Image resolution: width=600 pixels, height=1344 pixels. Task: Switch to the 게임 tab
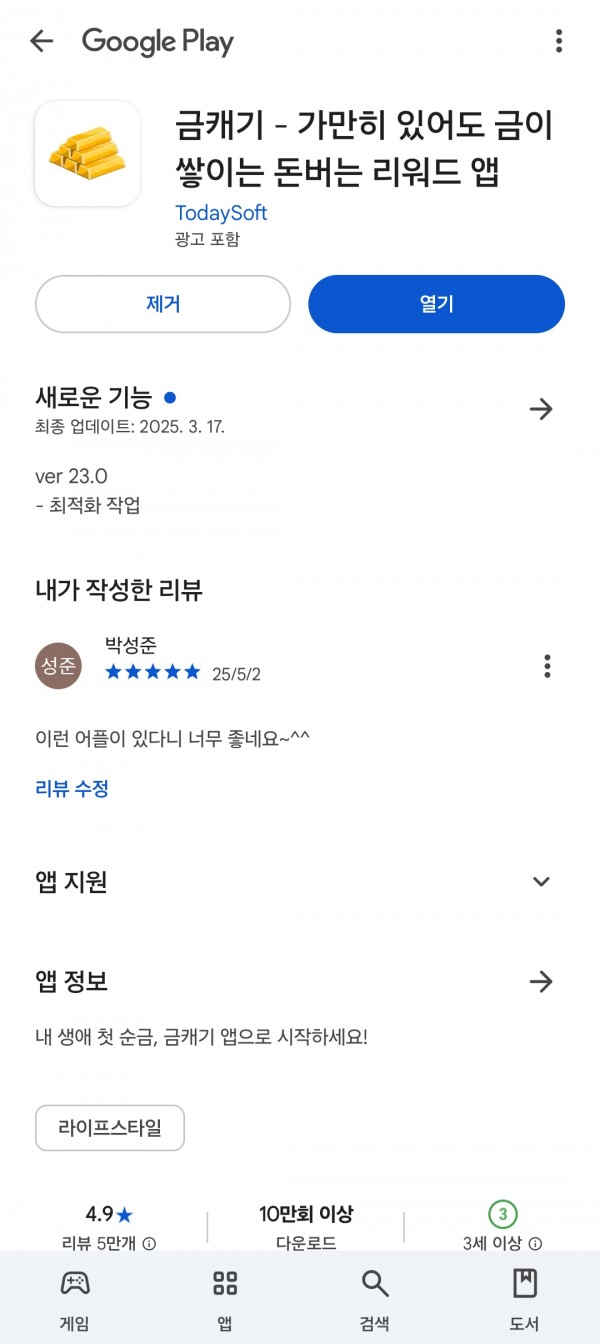pos(75,1299)
